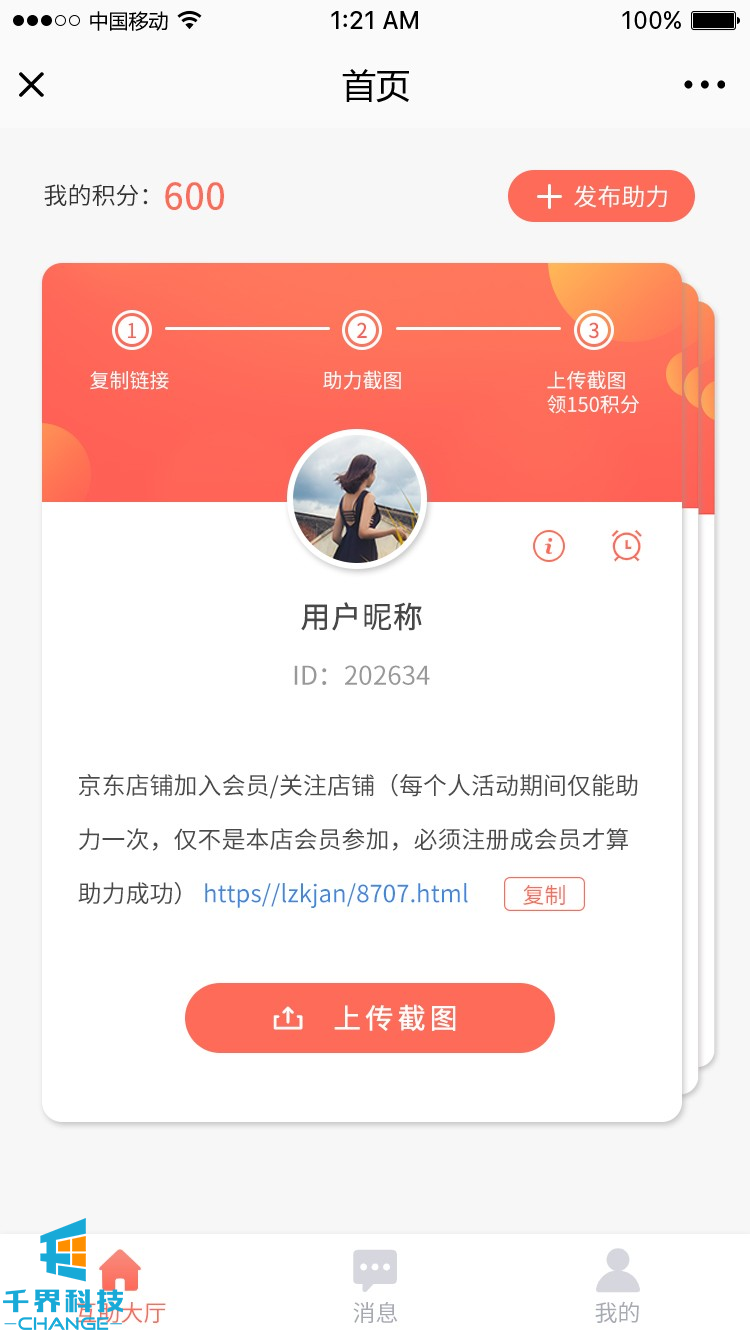Open the lzkjan/8707.html link
Screen dimensions: 750x1334
tap(336, 893)
